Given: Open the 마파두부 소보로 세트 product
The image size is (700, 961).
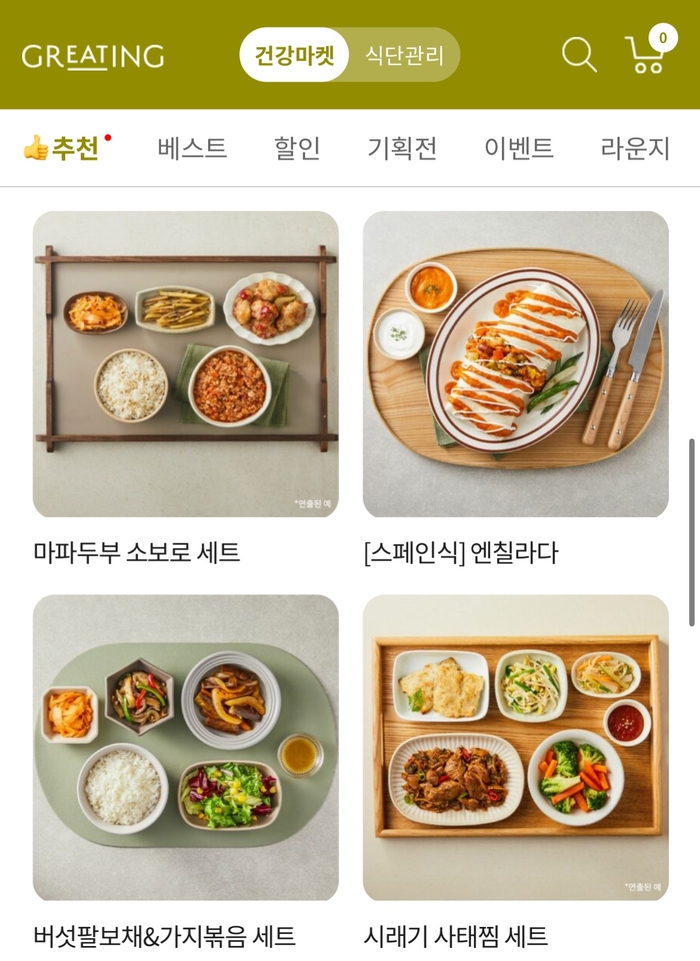Looking at the screenshot, I should 185,364.
